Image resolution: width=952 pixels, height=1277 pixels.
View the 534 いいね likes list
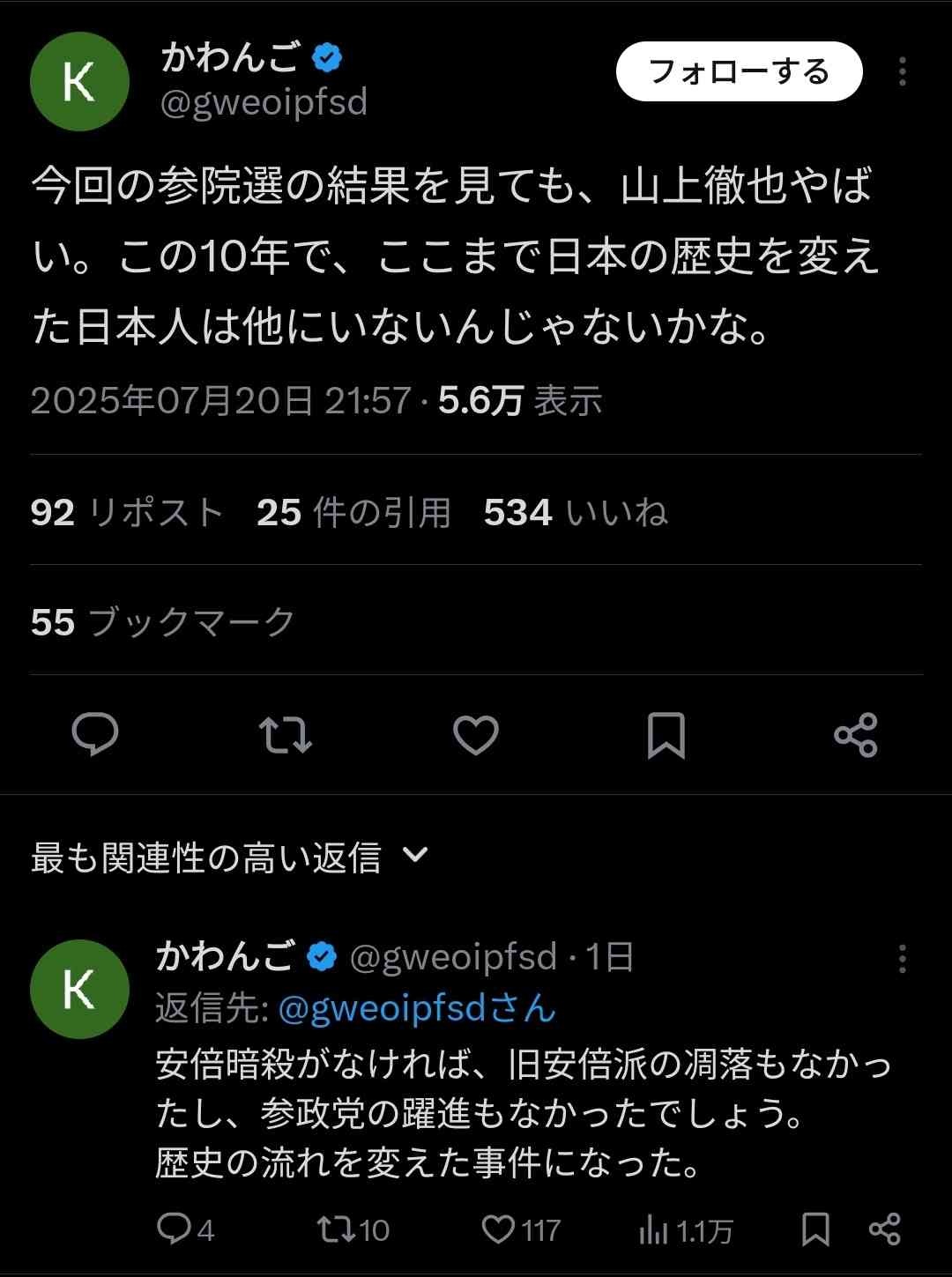coord(576,512)
